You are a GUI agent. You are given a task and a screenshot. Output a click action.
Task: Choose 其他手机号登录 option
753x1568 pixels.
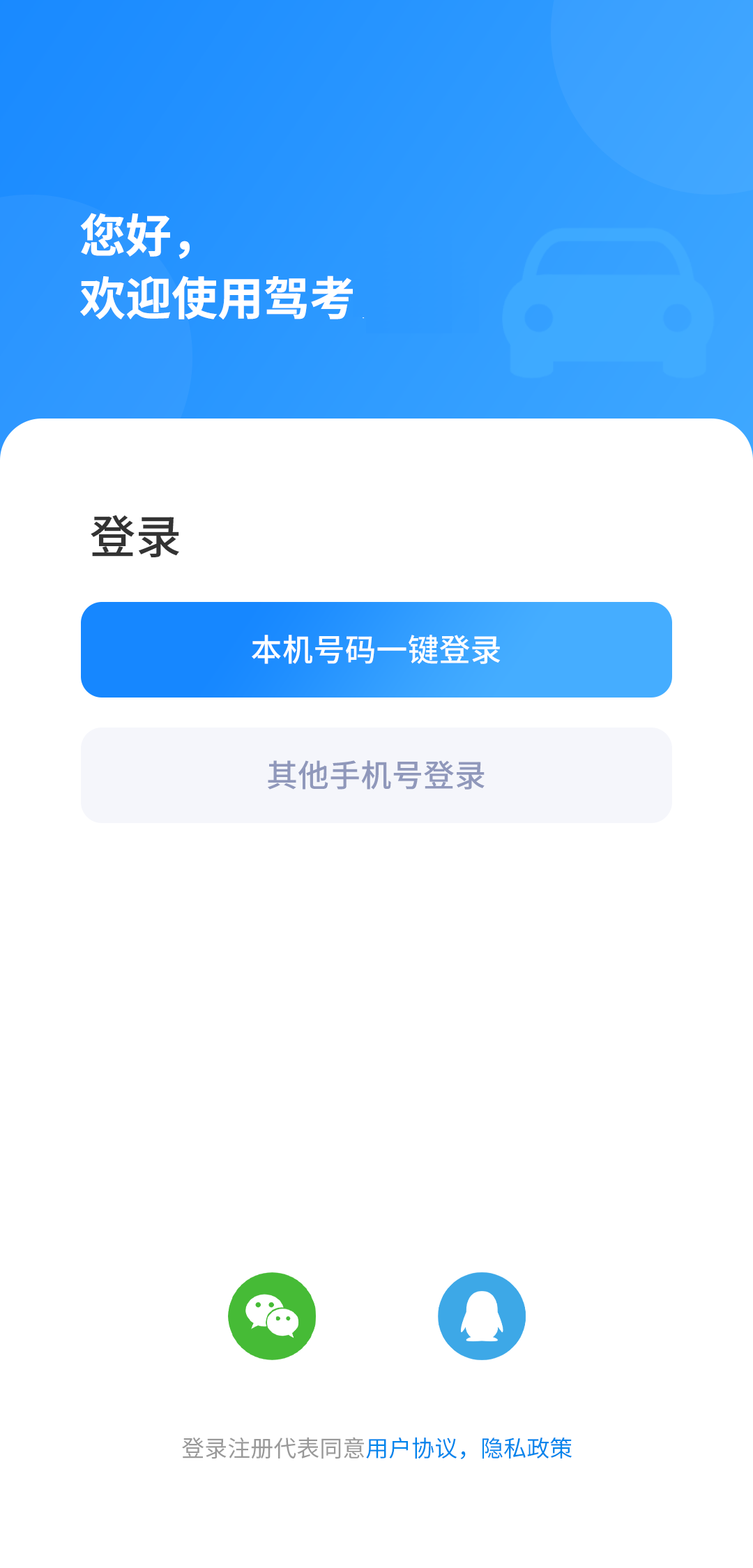coord(376,775)
